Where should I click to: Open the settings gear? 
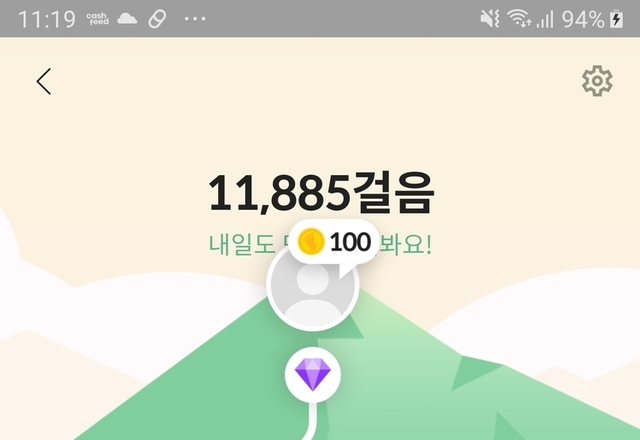pyautogui.click(x=597, y=81)
